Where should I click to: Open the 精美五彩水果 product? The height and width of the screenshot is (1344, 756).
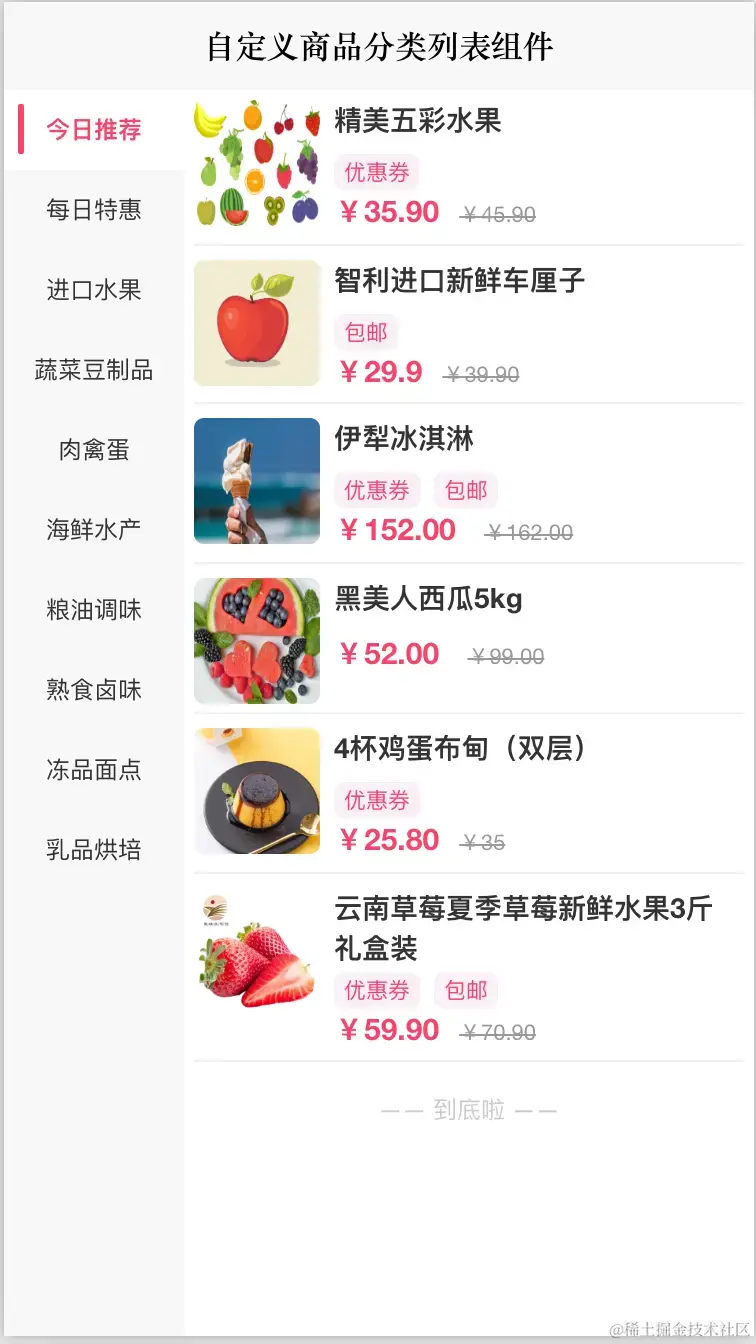pos(418,122)
